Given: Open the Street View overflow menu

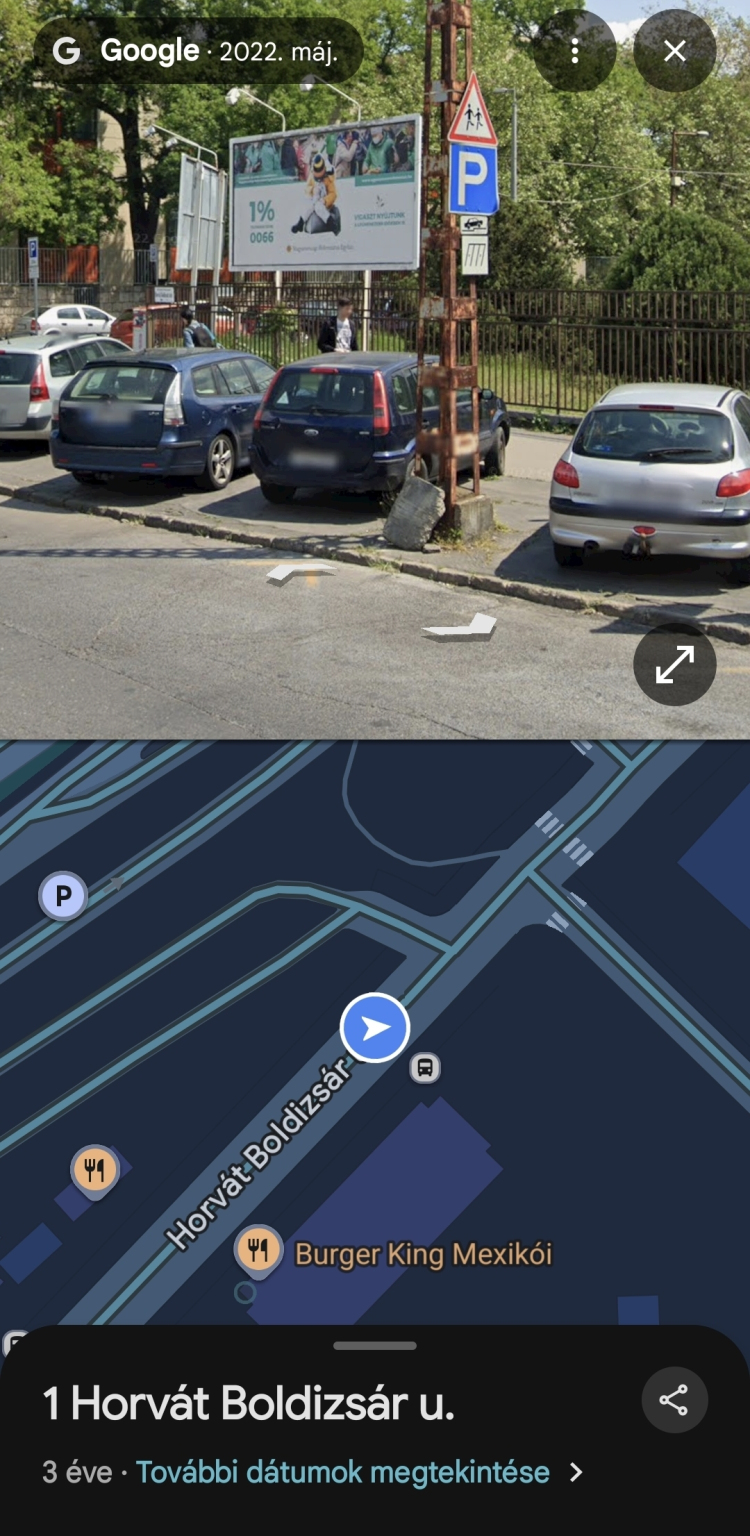Looking at the screenshot, I should [x=574, y=51].
